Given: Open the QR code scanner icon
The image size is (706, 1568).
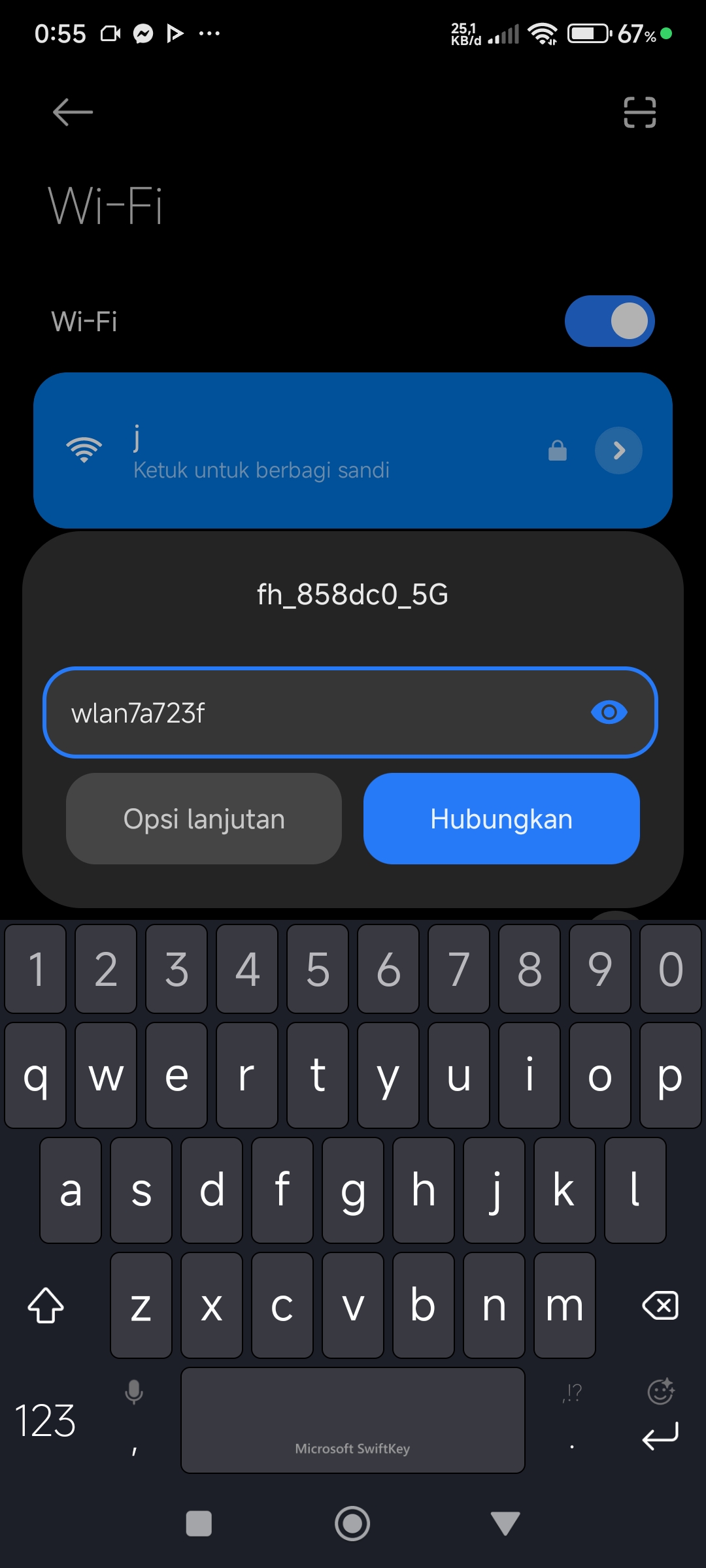Looking at the screenshot, I should [639, 112].
